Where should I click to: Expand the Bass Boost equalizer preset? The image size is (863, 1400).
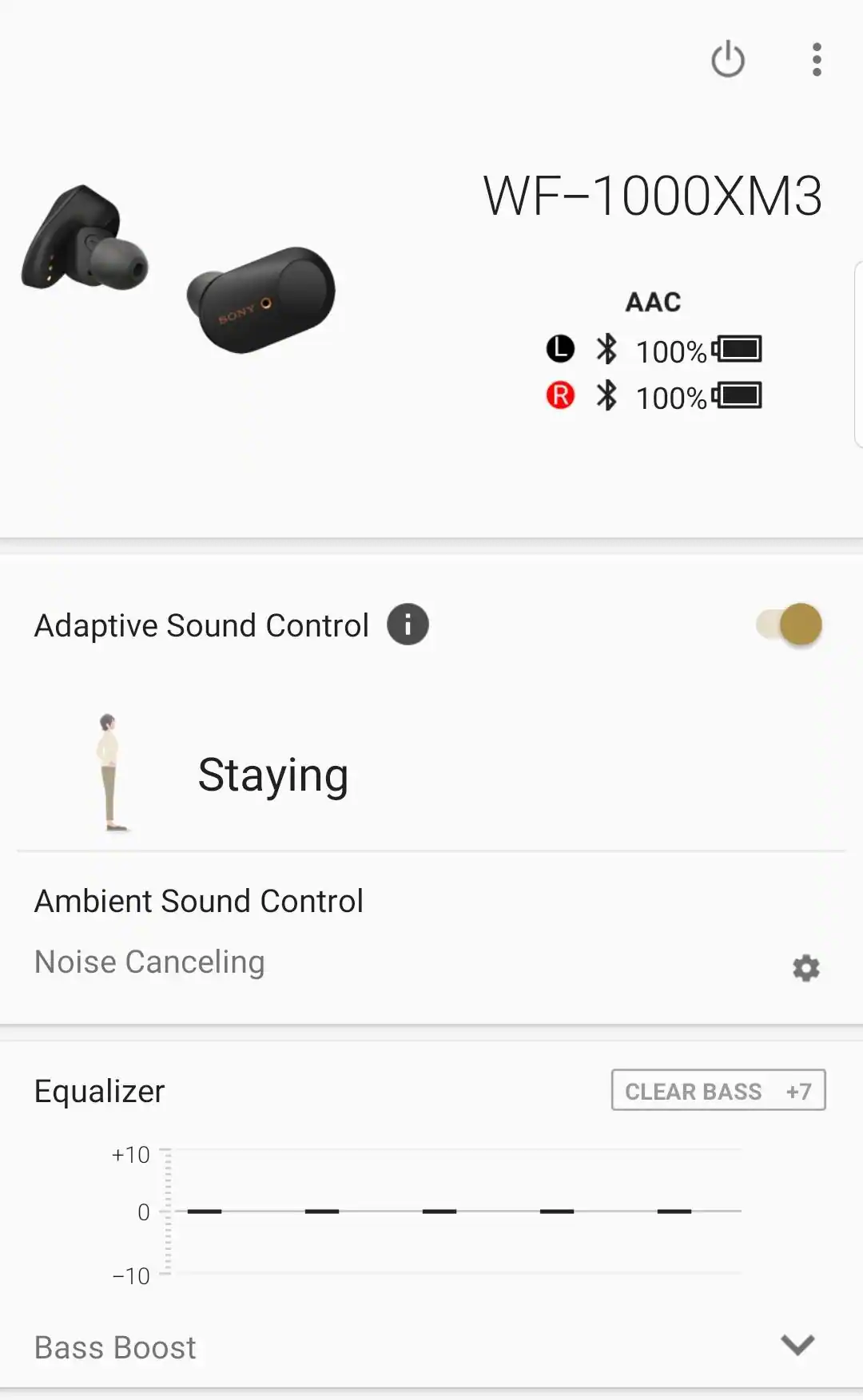[797, 1345]
